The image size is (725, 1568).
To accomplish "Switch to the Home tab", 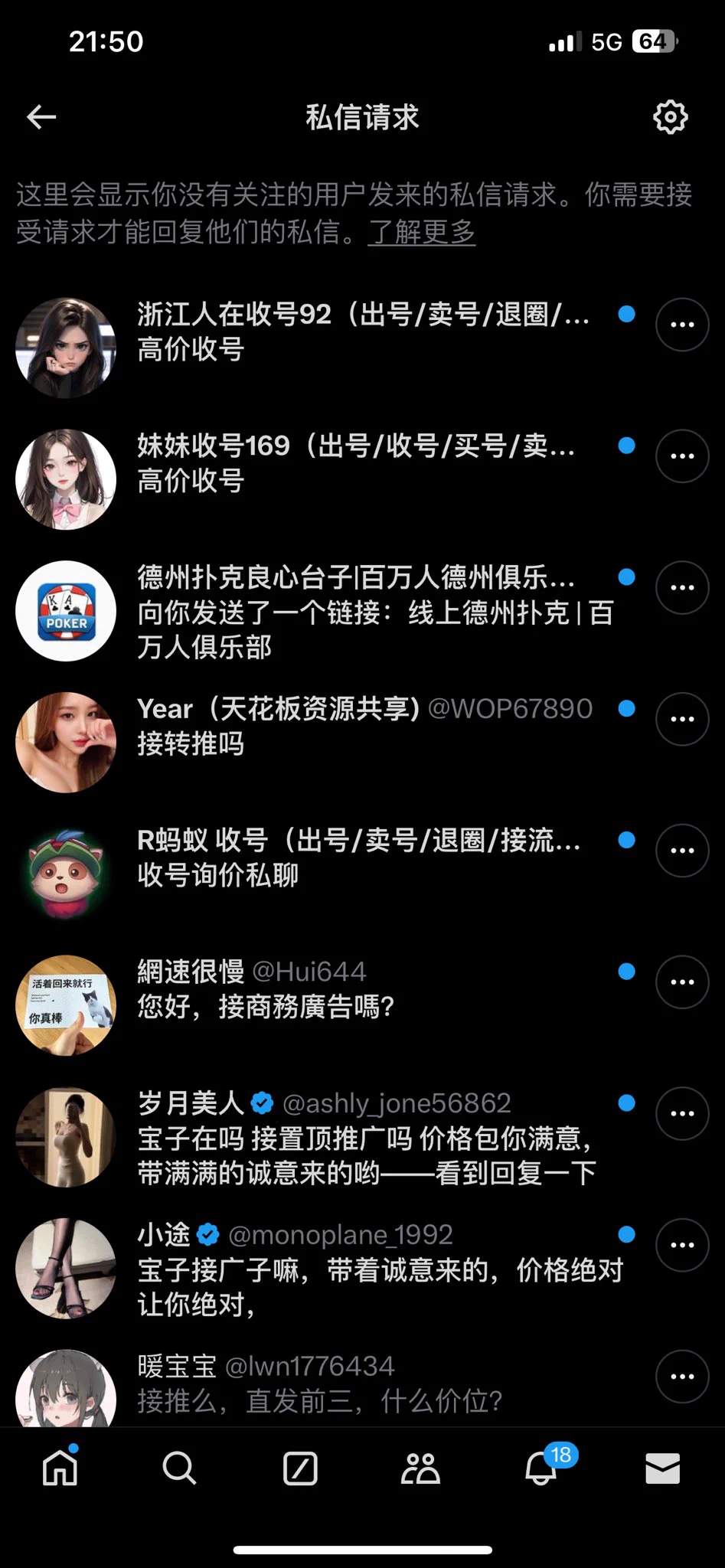I will pos(60,1468).
